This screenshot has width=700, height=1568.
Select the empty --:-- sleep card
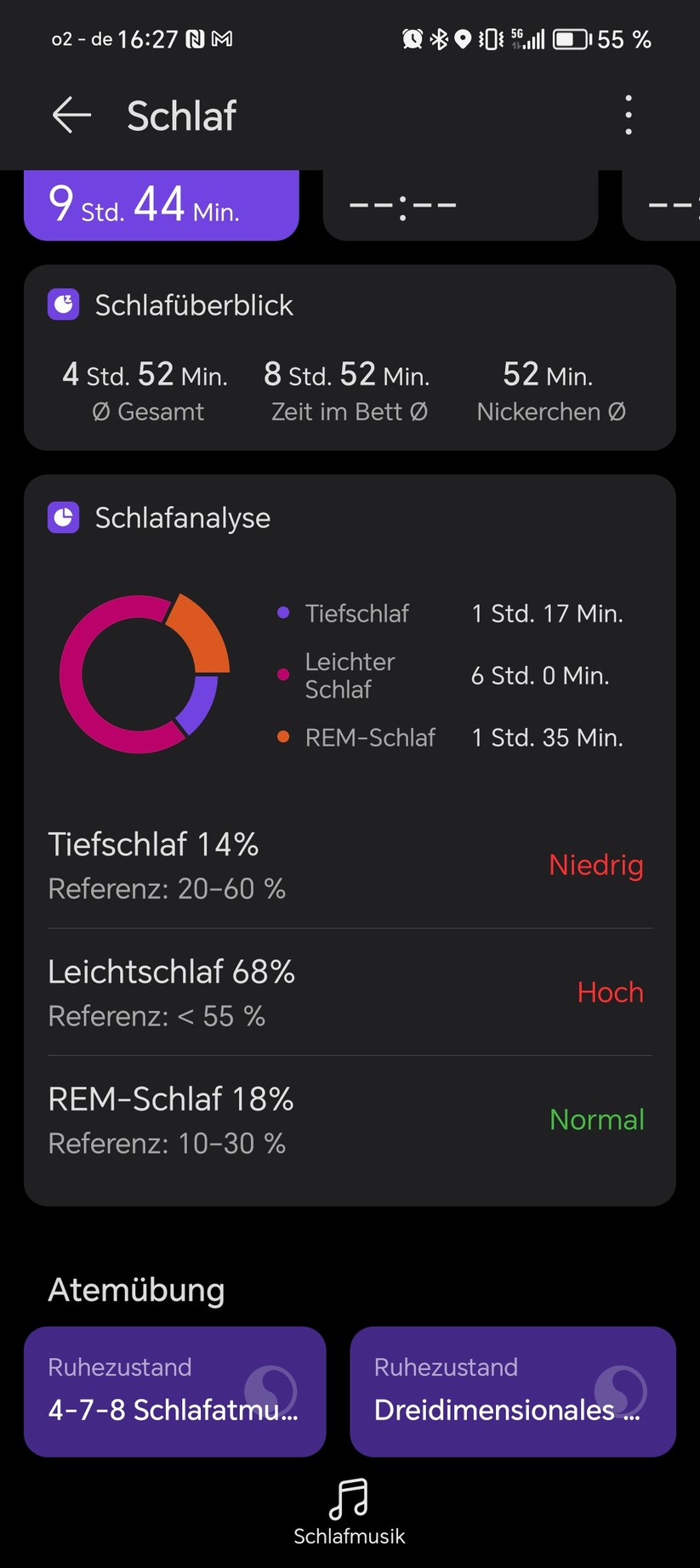tap(460, 205)
